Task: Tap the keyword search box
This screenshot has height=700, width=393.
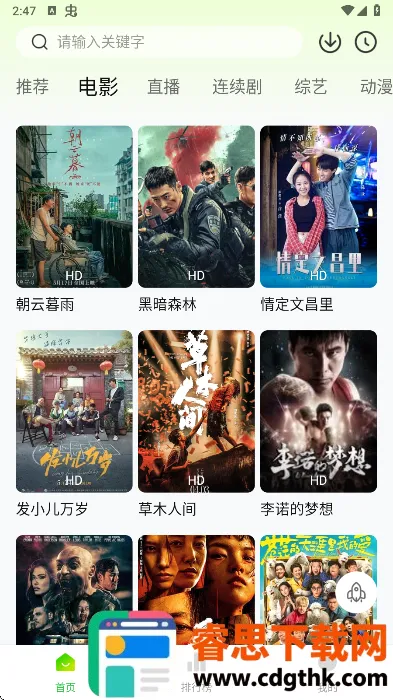Action: click(x=159, y=42)
